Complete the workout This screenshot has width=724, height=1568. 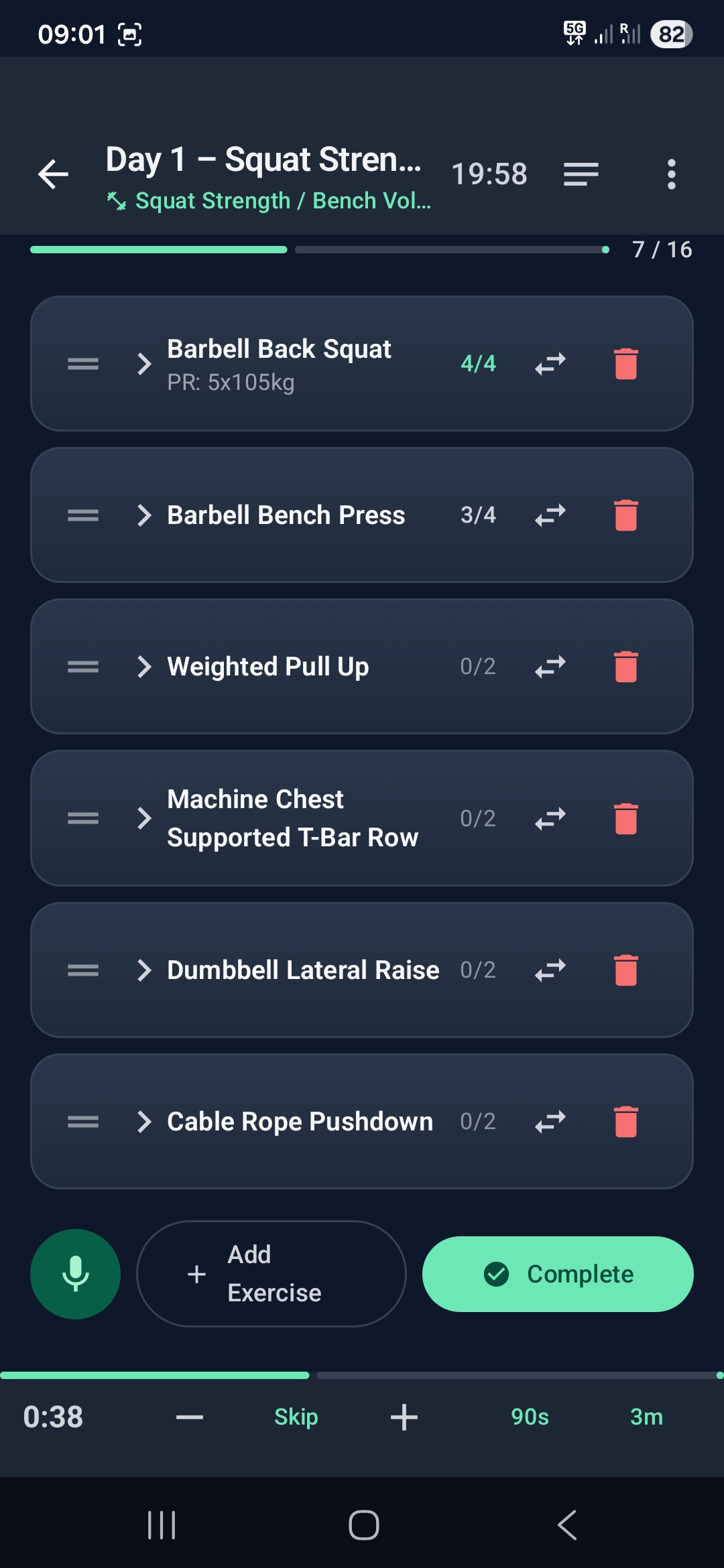tap(558, 1274)
